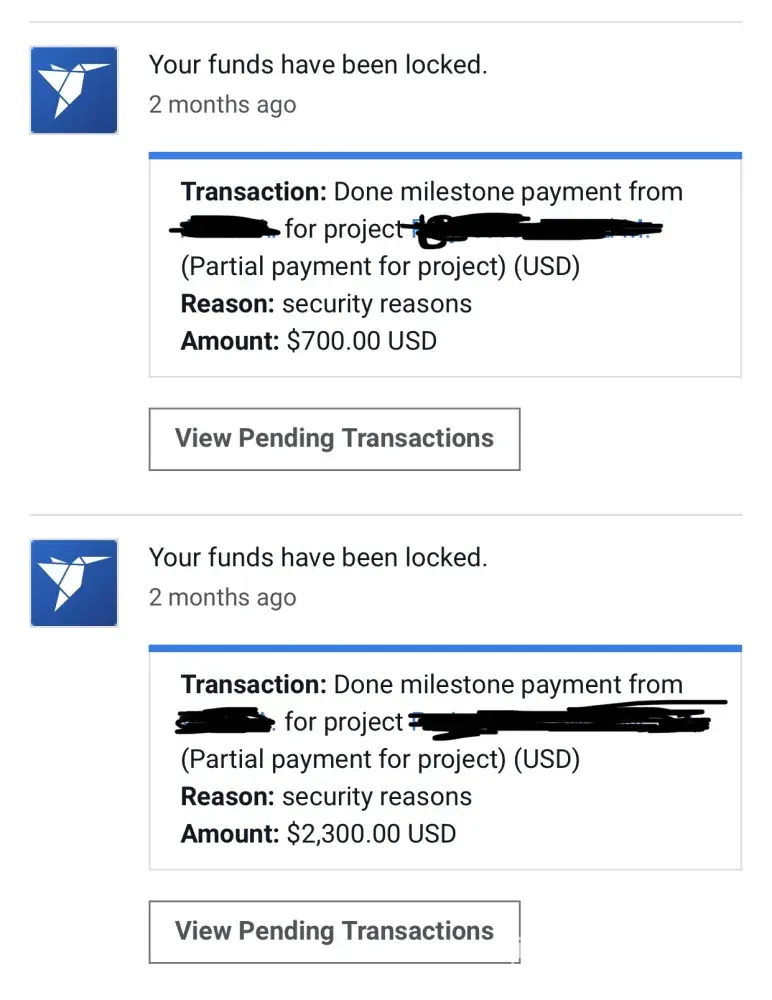The width and height of the screenshot is (772, 1000).
Task: View pending transactions for the $2,300.00 payment
Action: 334,931
